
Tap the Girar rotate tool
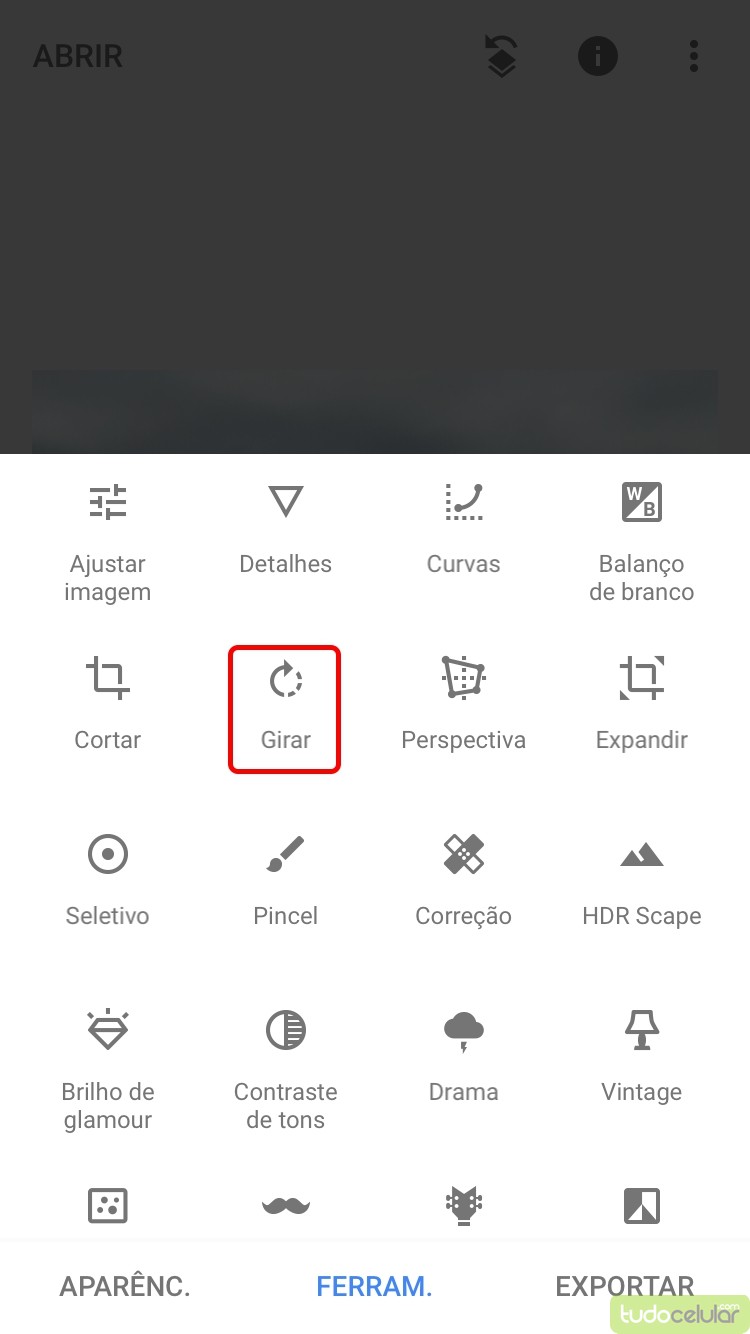(x=285, y=706)
